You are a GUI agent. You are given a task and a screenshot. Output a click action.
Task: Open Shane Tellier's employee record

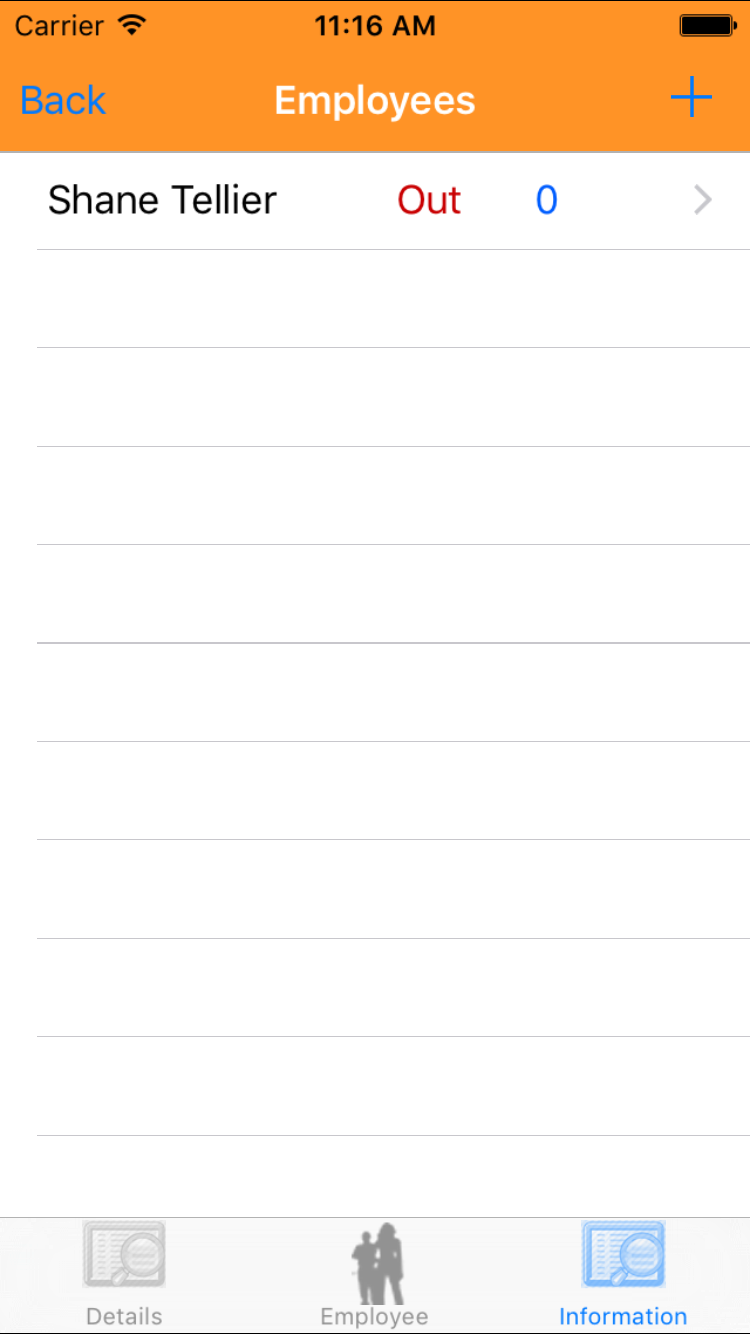[375, 200]
